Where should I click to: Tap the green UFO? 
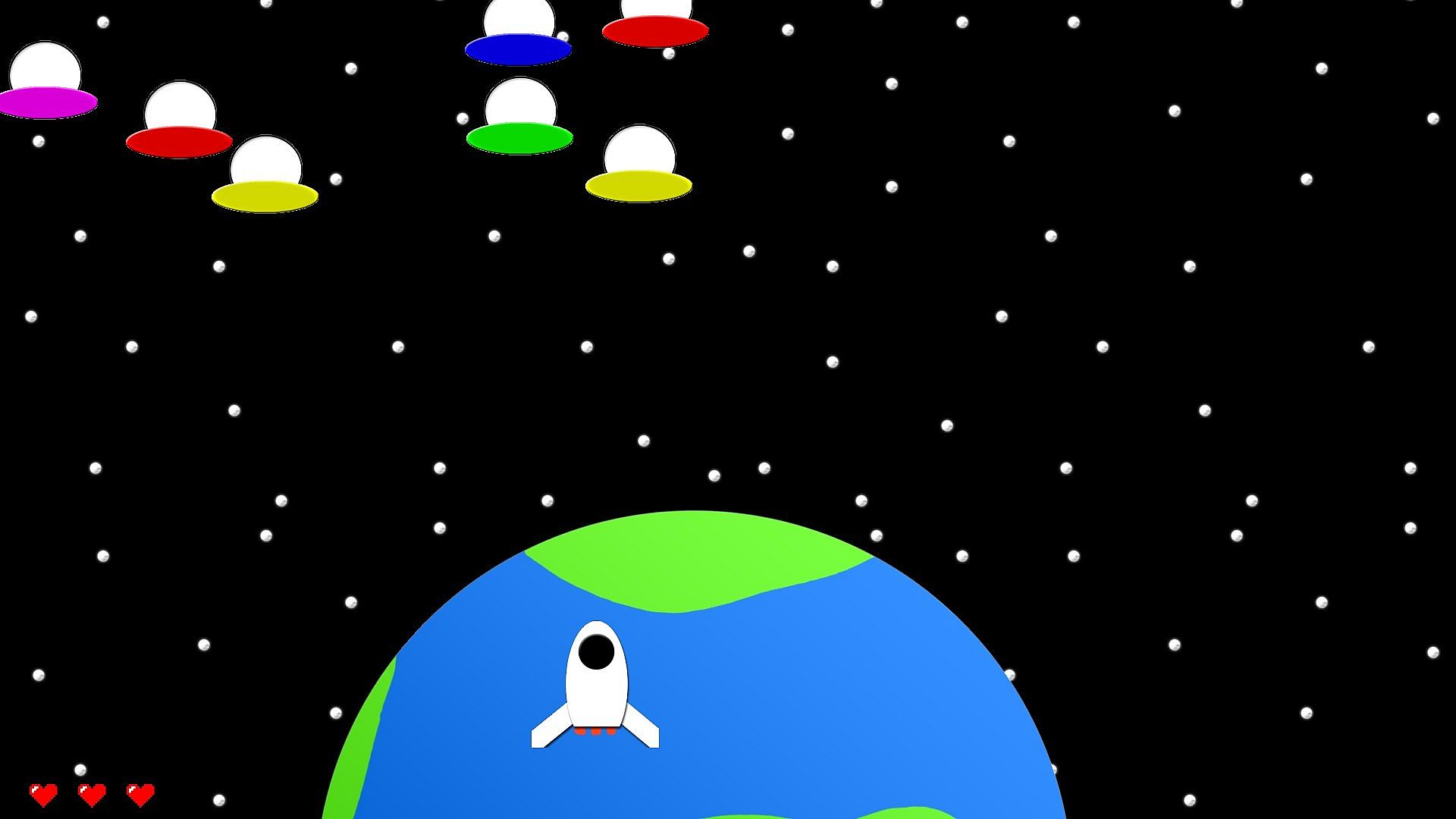(x=519, y=119)
